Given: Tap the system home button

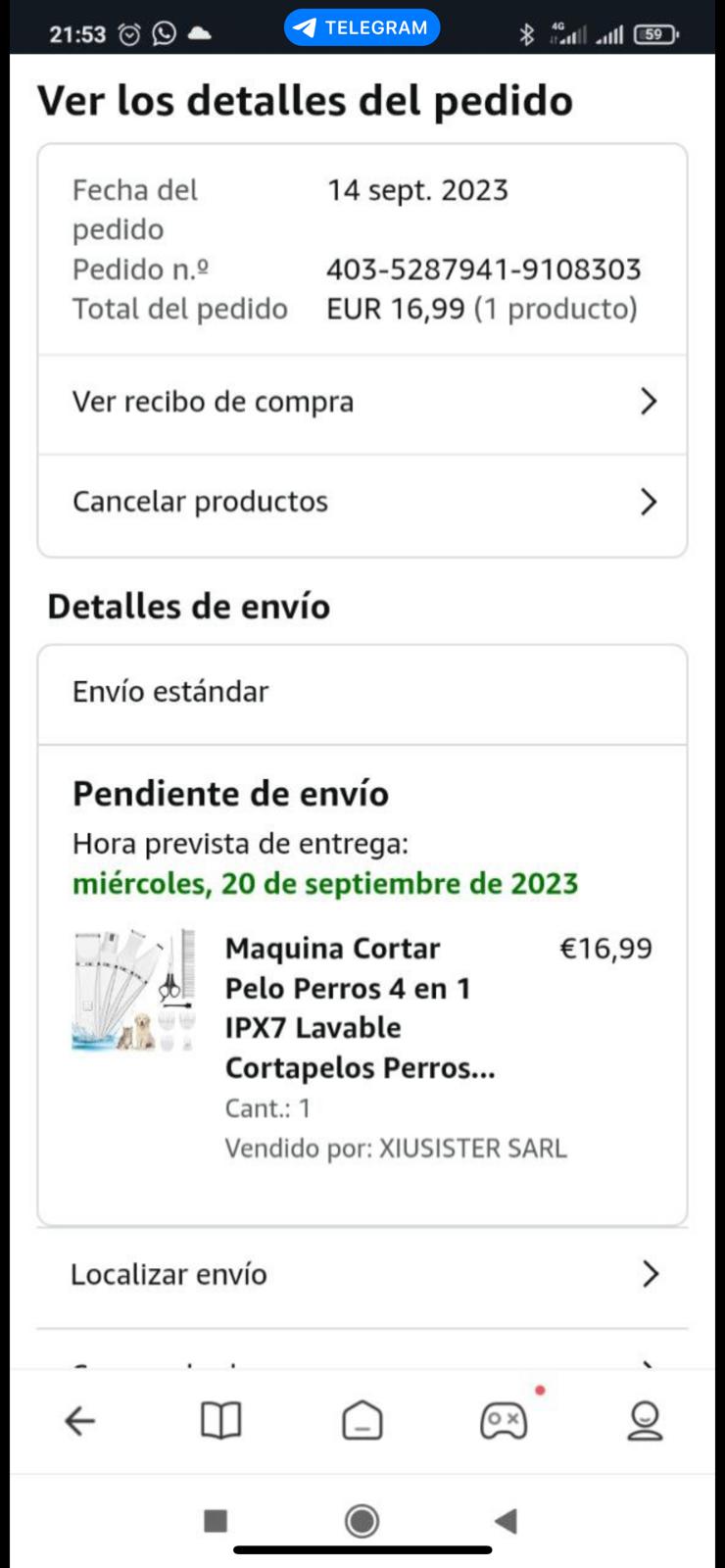Looking at the screenshot, I should coord(362,1521).
